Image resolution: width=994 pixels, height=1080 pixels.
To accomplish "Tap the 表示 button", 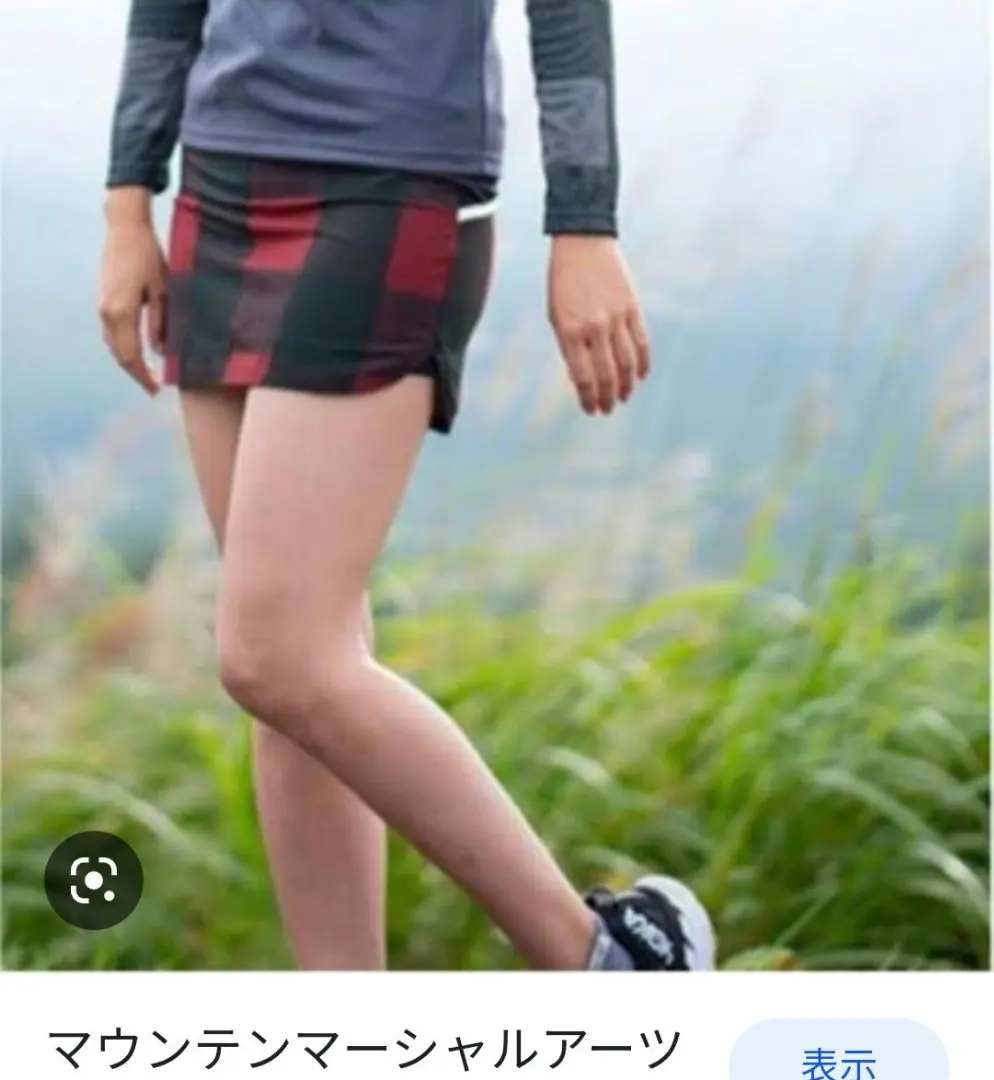I will [839, 1056].
